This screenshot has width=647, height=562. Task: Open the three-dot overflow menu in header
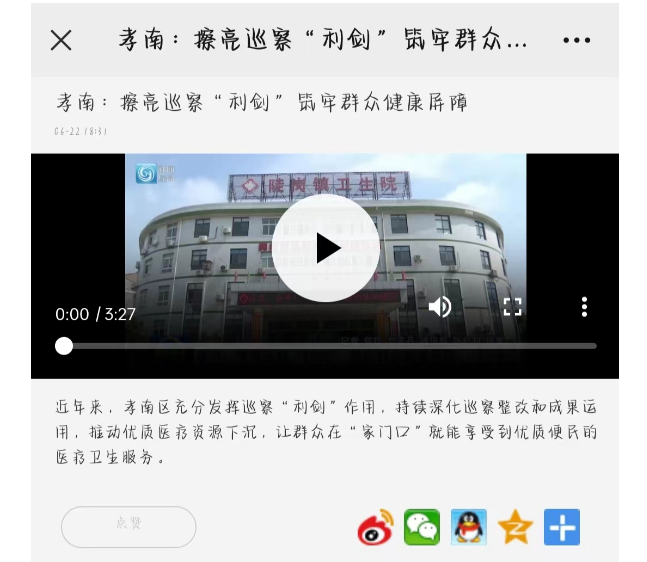coord(577,40)
